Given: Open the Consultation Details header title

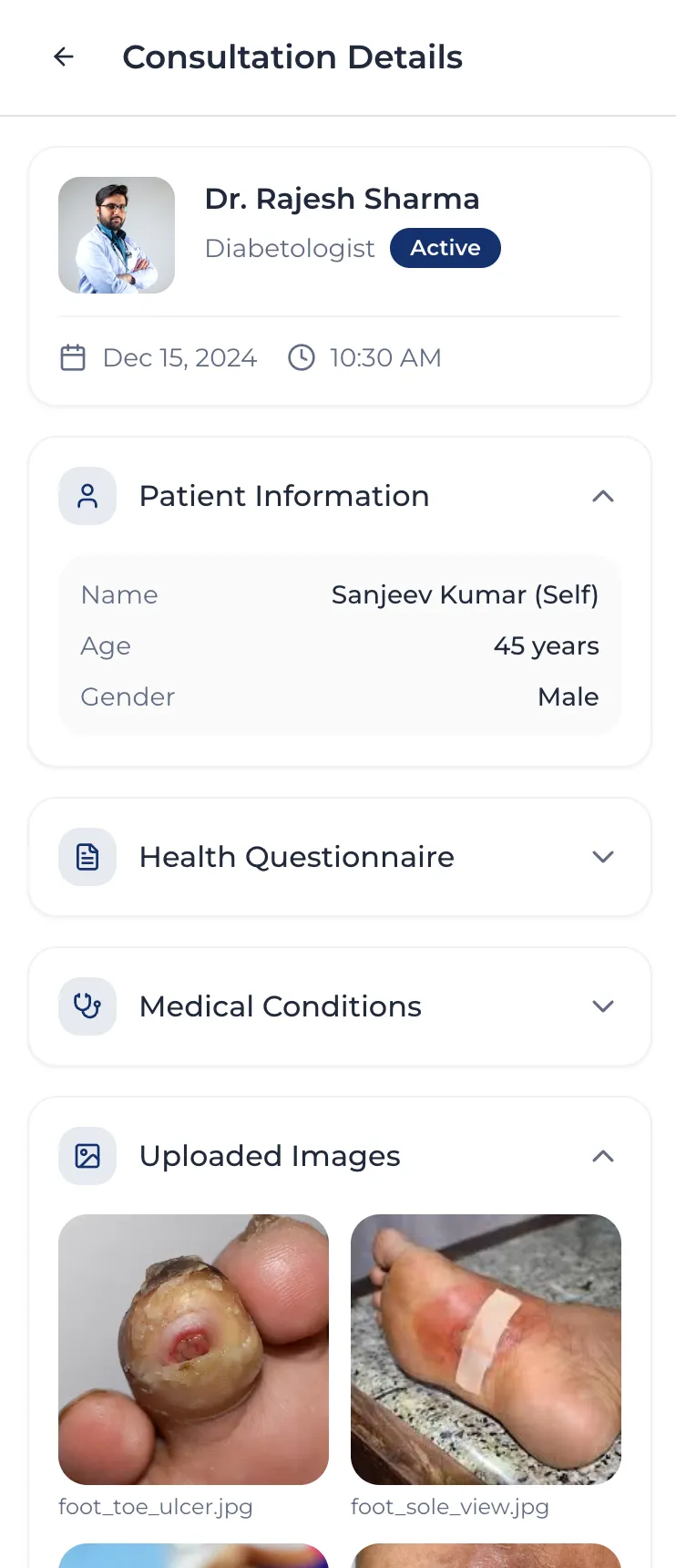Looking at the screenshot, I should (292, 57).
